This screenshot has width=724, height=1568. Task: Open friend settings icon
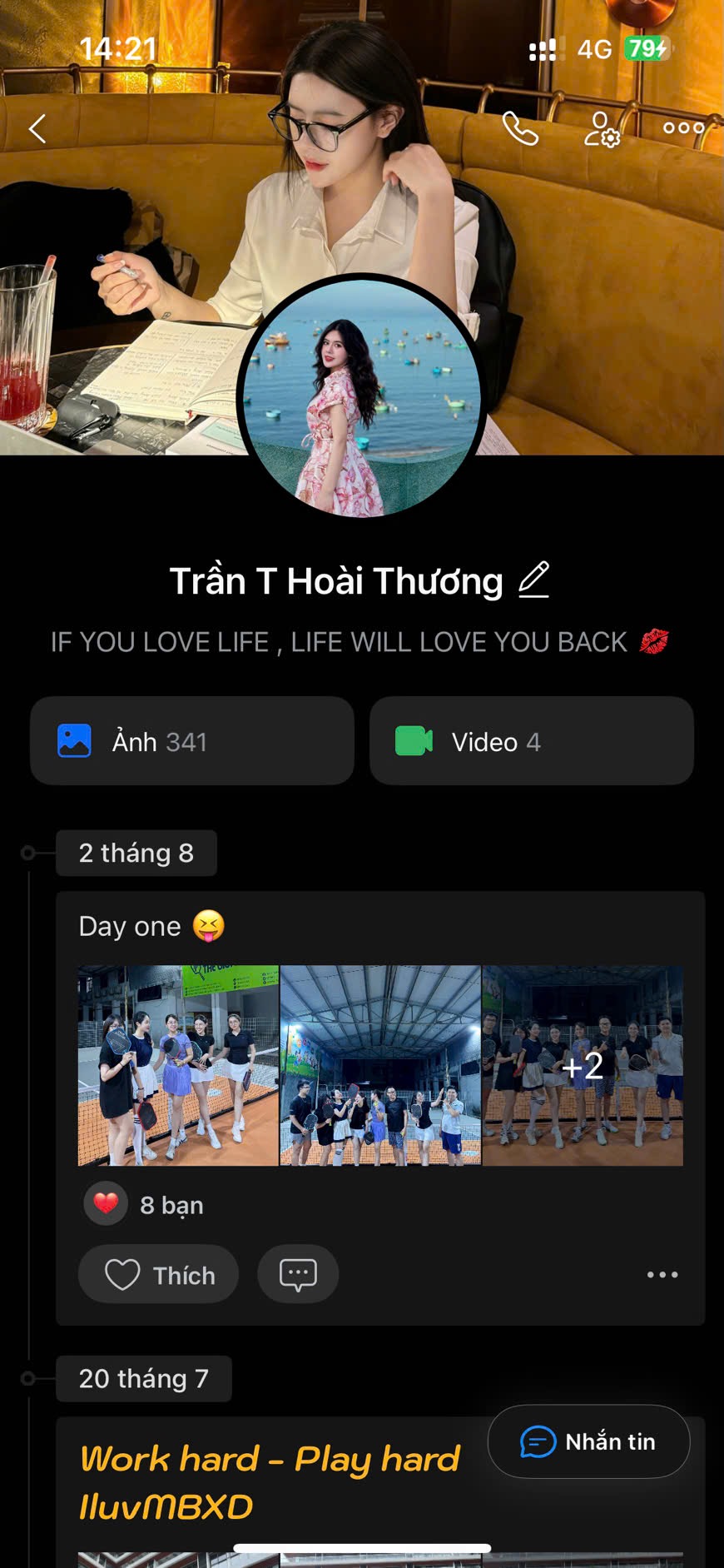(601, 130)
